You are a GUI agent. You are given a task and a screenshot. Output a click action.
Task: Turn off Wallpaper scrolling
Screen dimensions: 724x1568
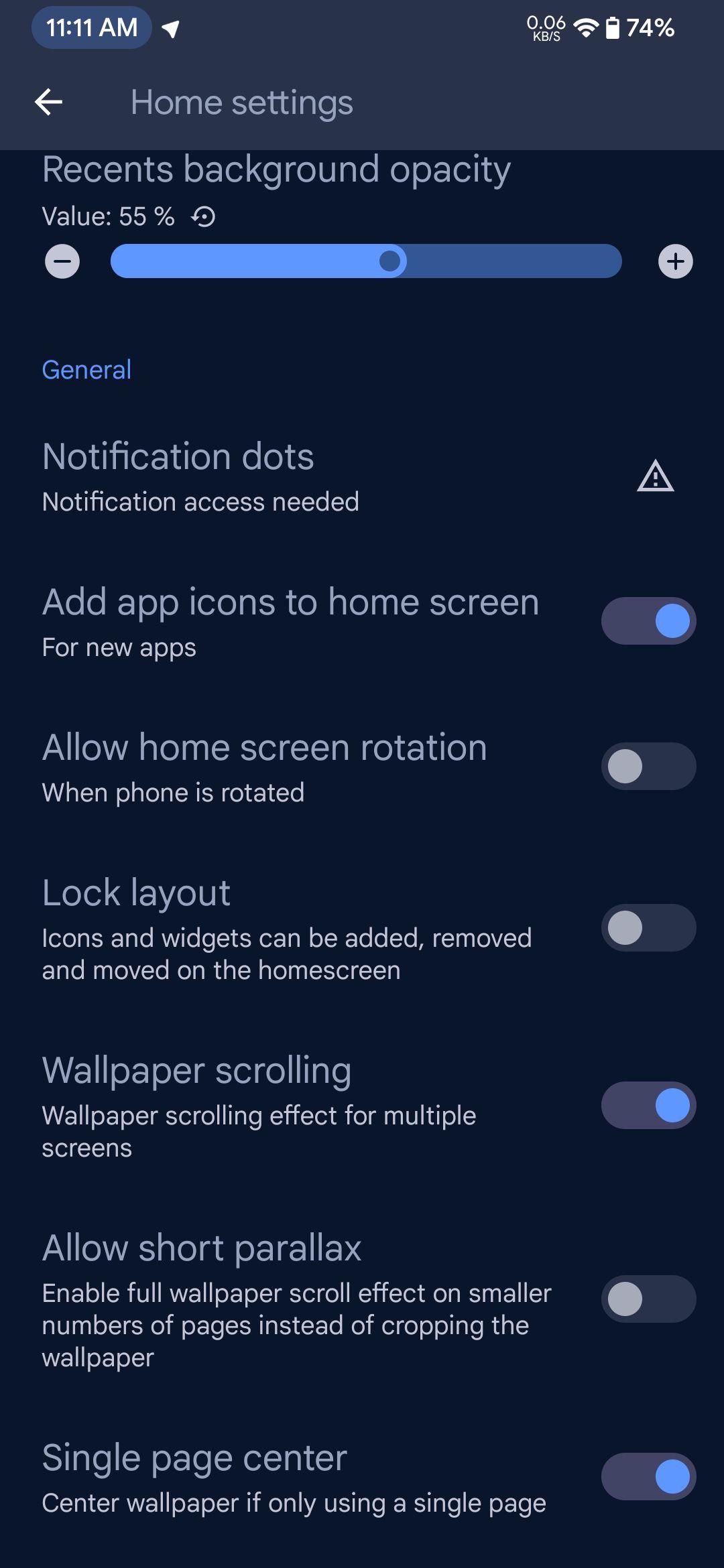click(x=648, y=1106)
